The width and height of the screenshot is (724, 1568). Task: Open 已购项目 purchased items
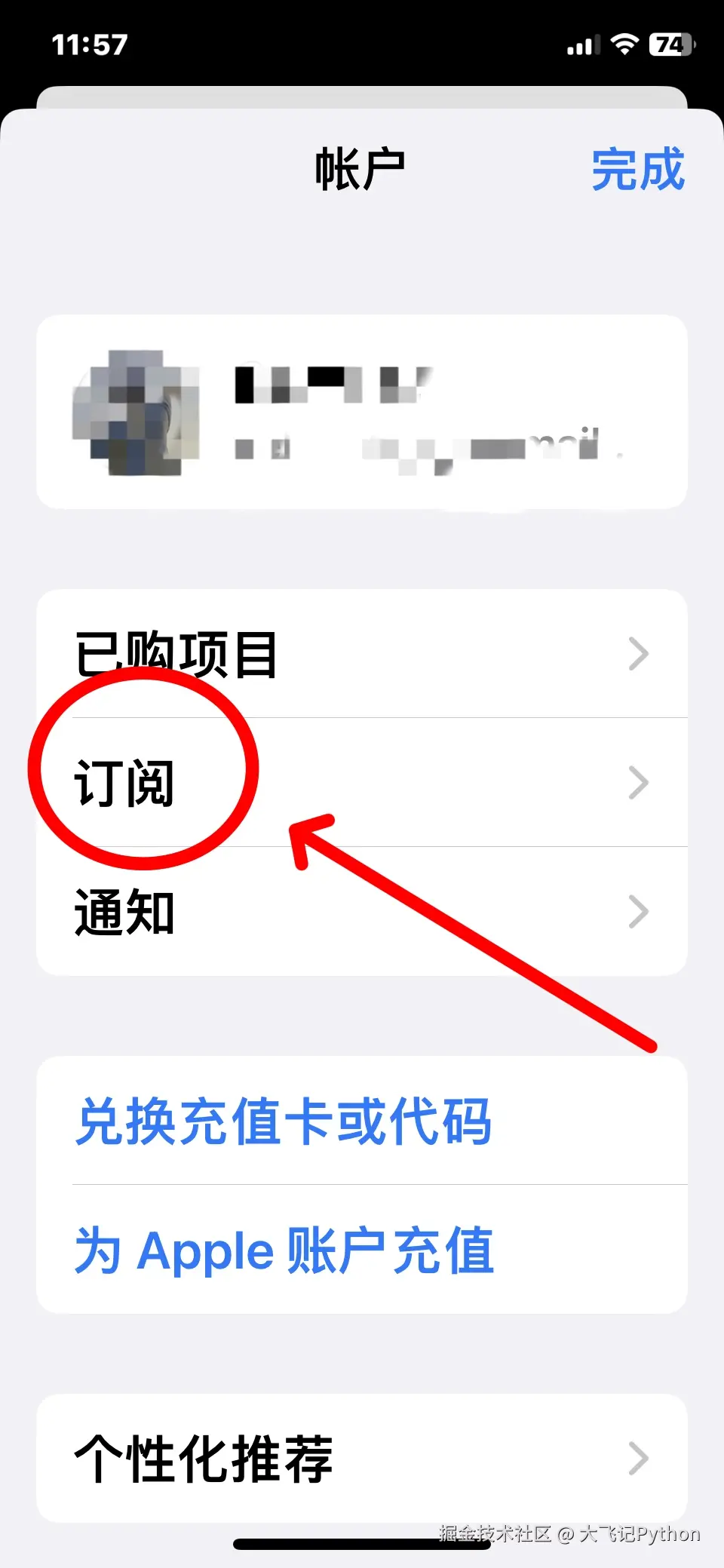point(362,654)
